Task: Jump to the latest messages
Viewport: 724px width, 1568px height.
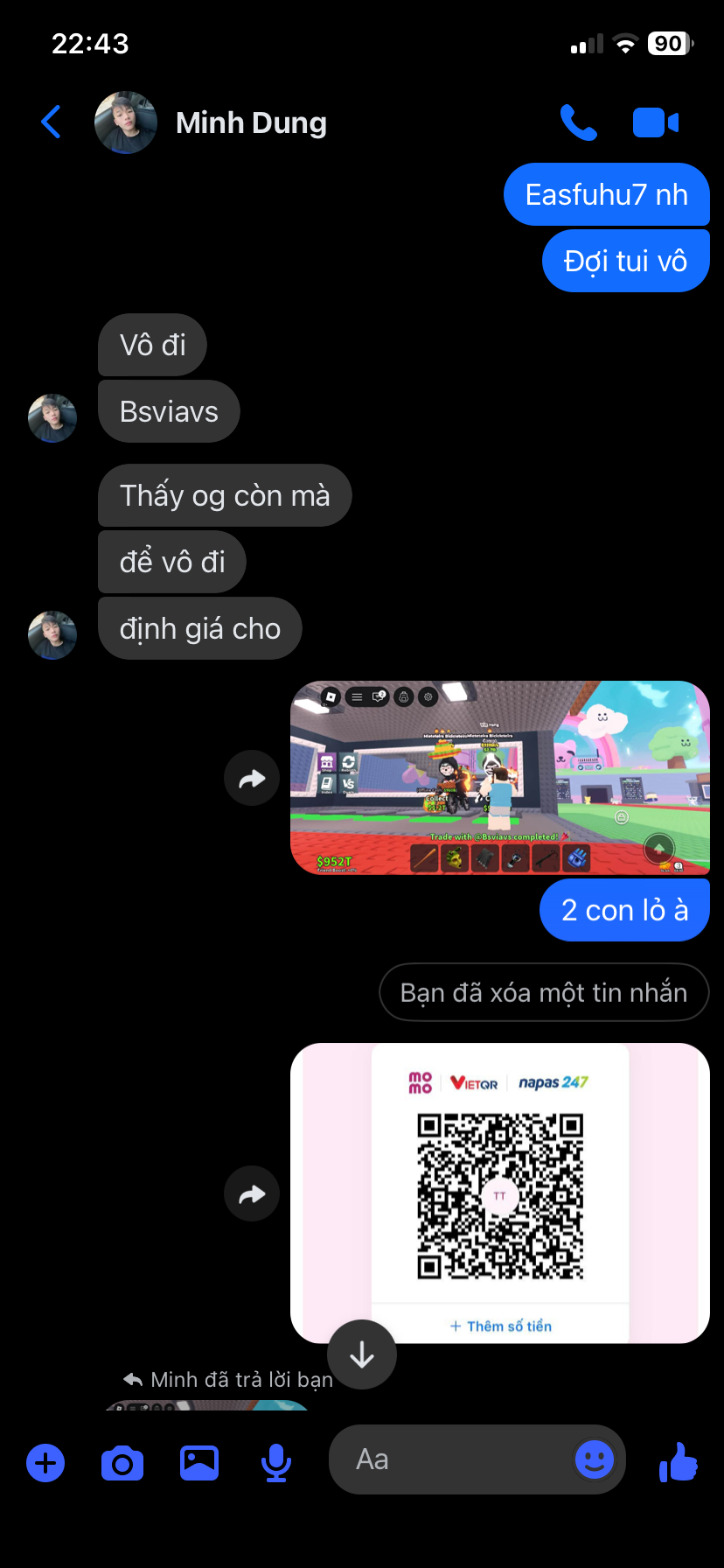Action: pos(362,1354)
